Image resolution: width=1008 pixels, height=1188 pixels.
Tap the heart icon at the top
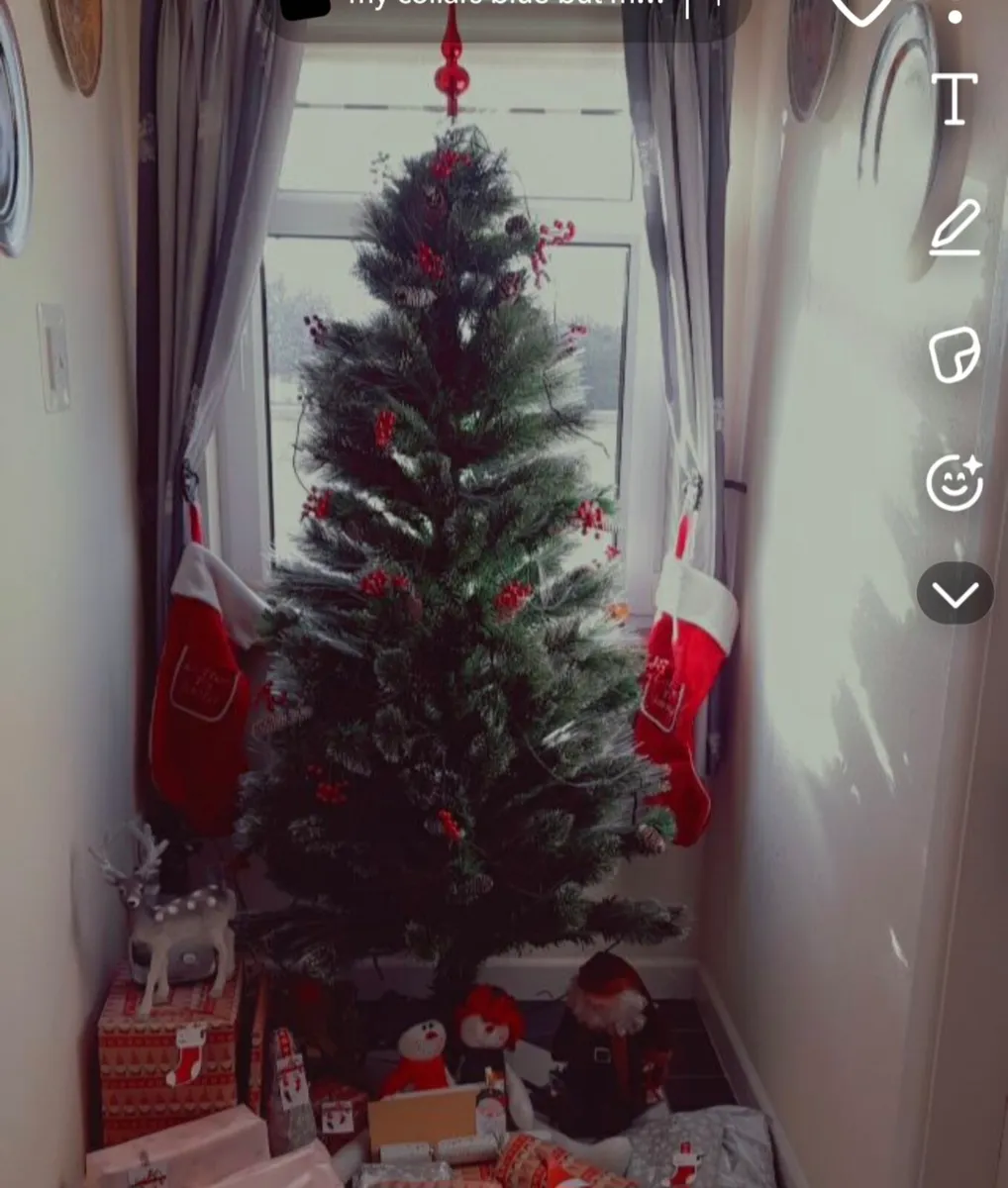862,10
